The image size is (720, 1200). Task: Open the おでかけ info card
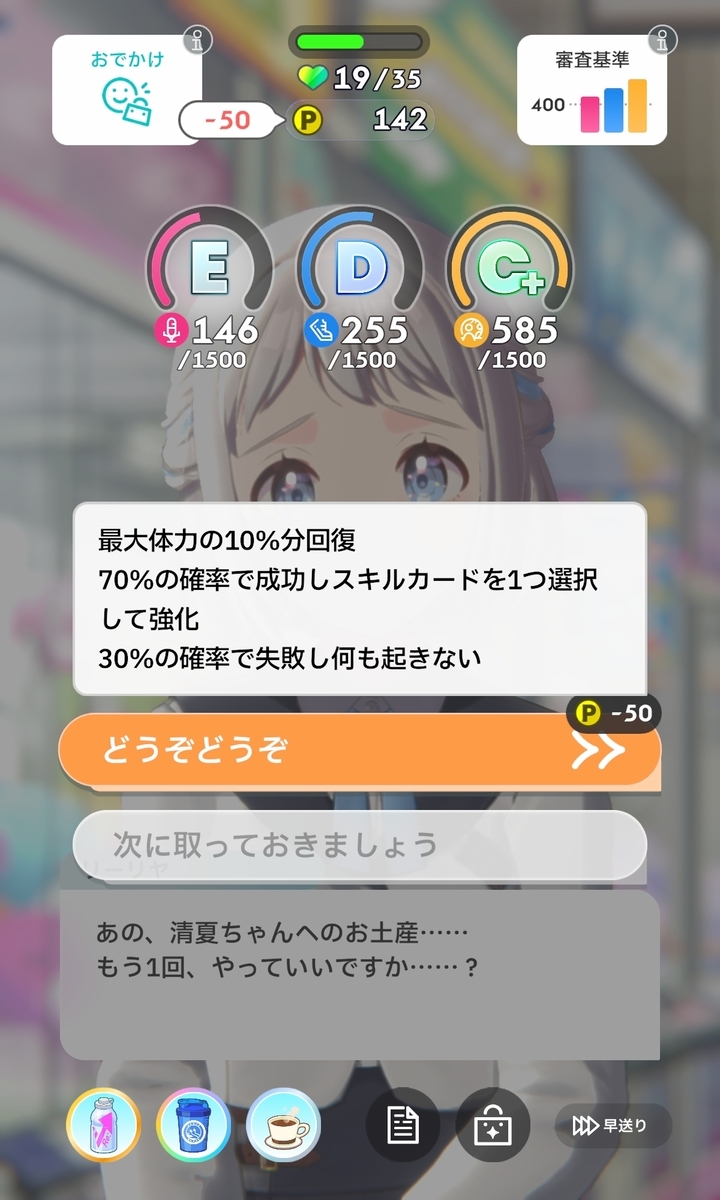click(x=127, y=90)
